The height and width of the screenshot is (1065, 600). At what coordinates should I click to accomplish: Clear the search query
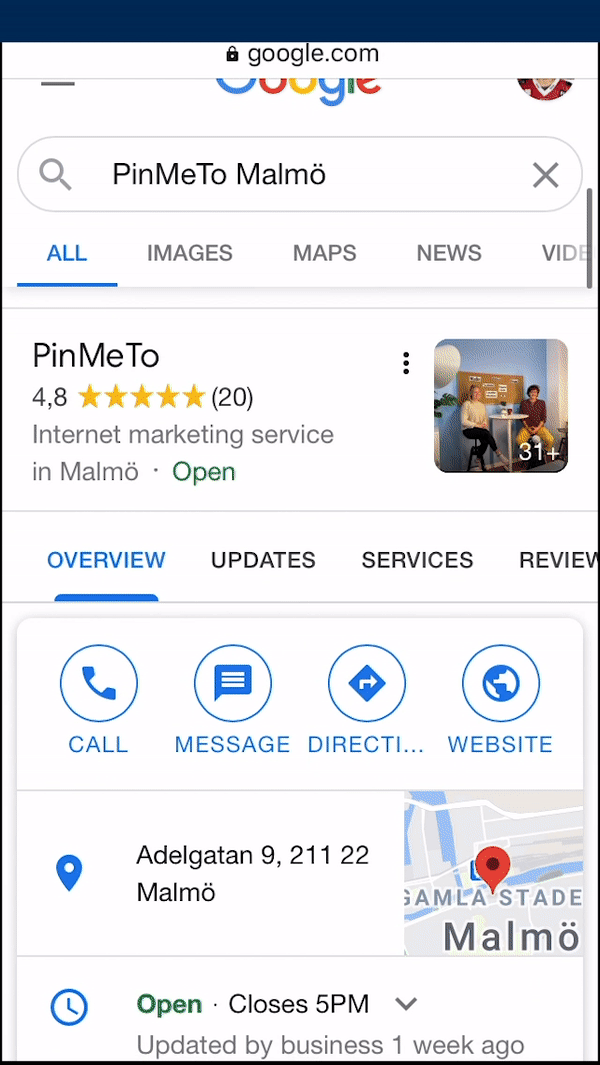[545, 175]
